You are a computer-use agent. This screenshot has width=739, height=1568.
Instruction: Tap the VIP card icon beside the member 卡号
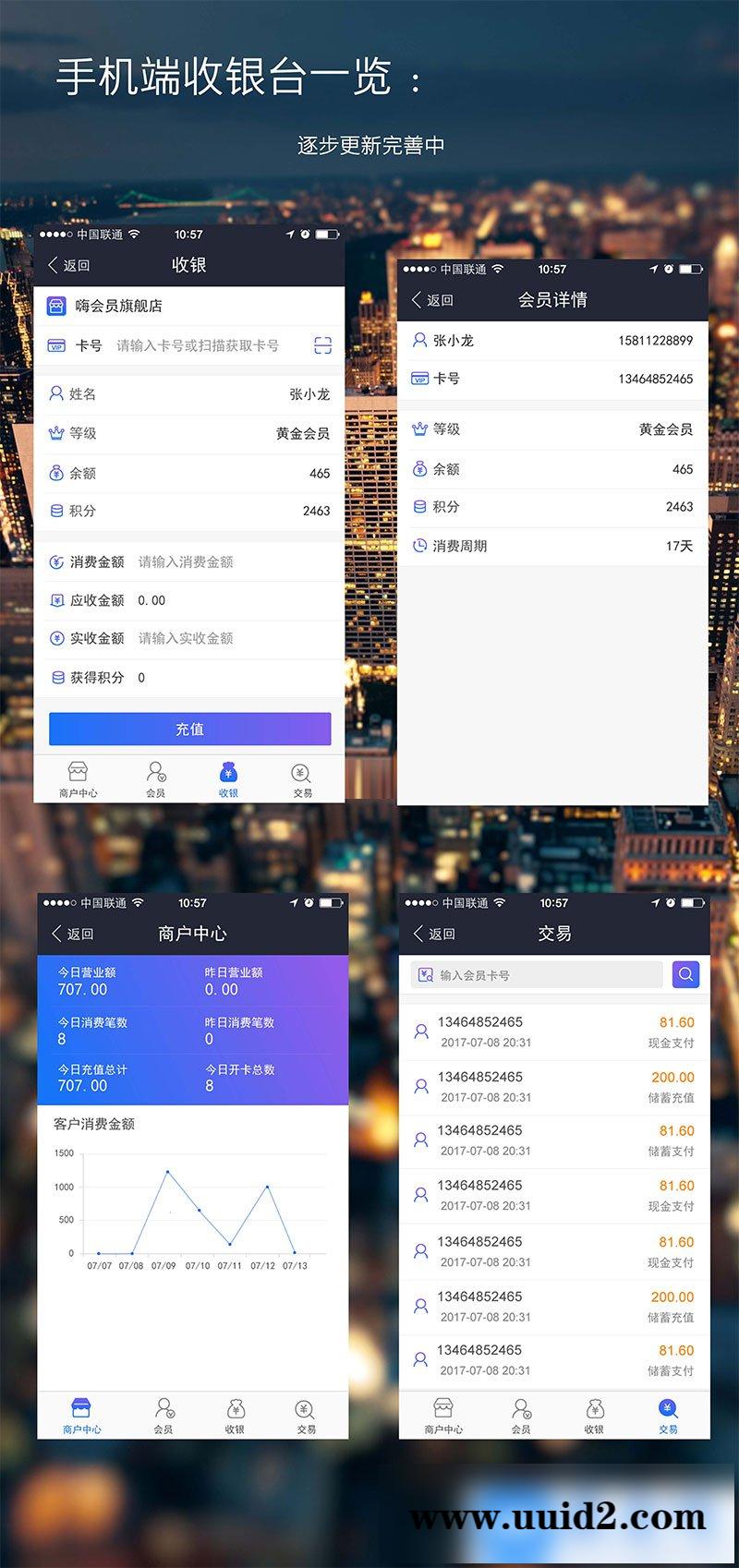click(420, 379)
